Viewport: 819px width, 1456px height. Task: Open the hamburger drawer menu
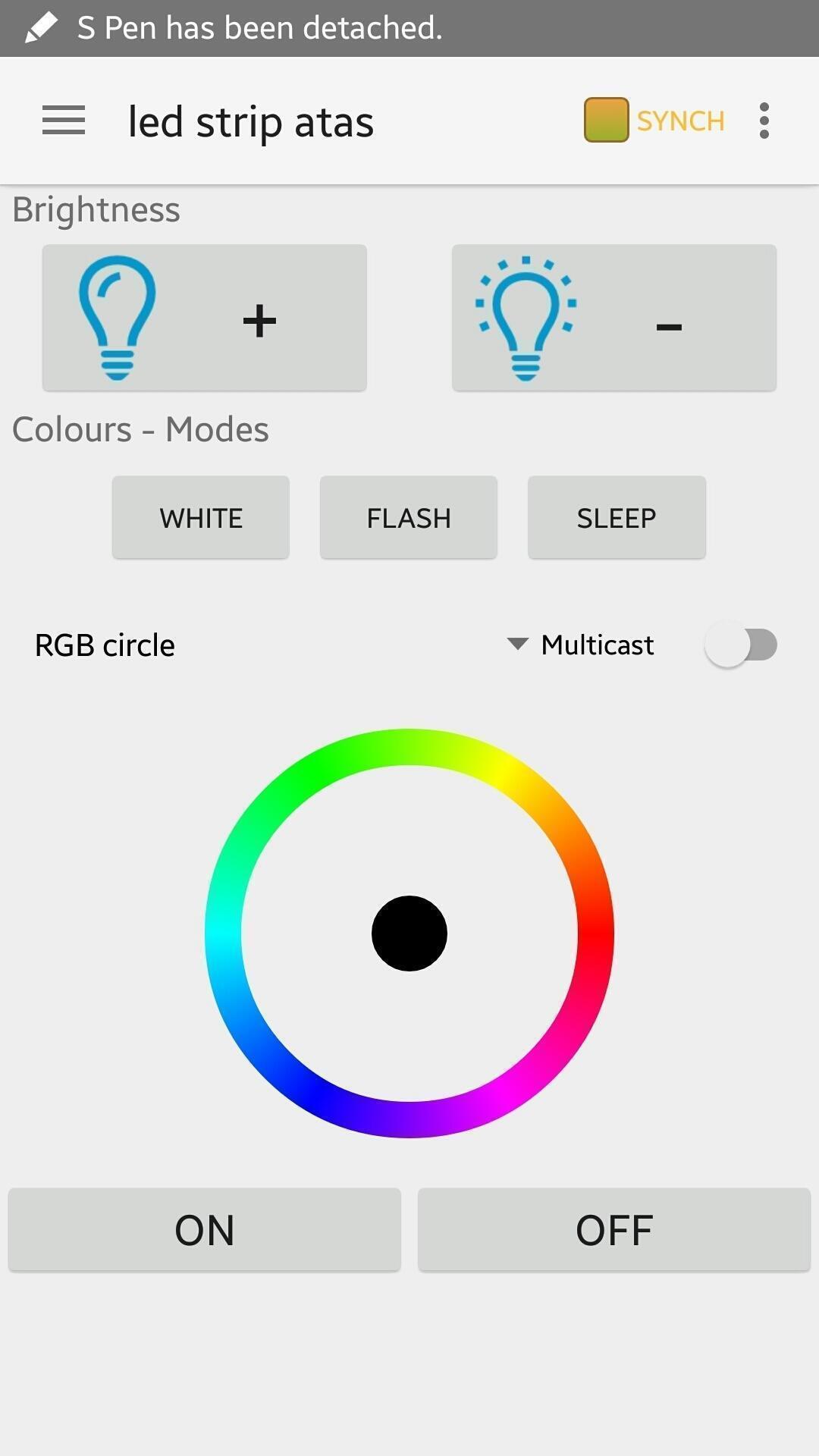tap(64, 121)
